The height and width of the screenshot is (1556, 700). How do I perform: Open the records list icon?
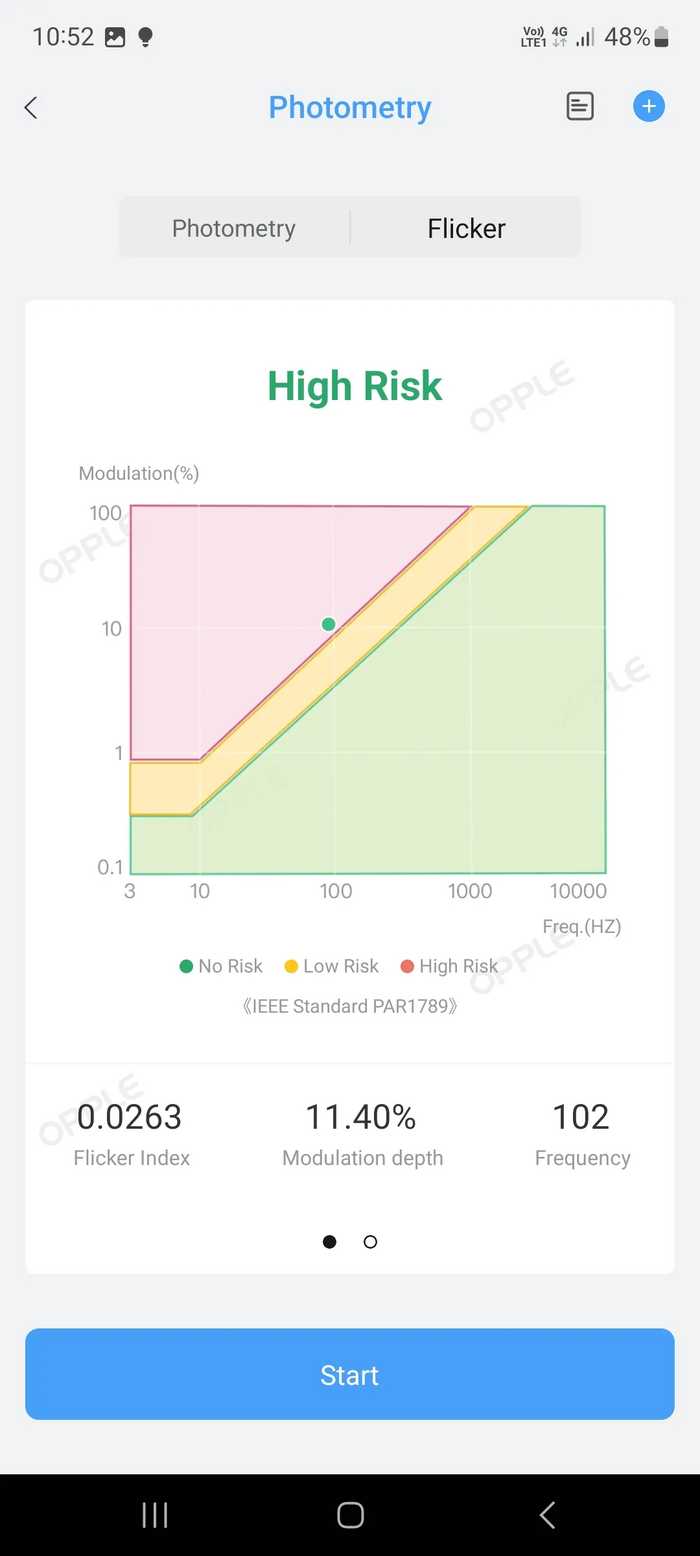click(x=580, y=107)
